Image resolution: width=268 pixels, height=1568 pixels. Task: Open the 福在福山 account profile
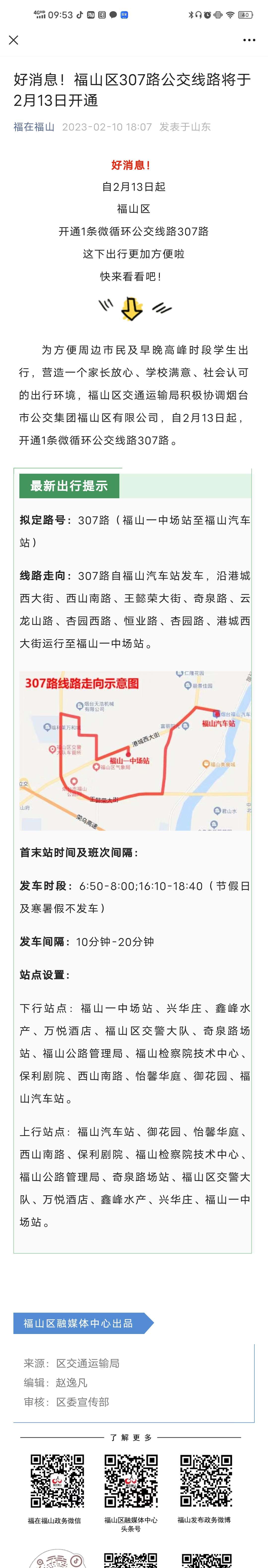coord(34,127)
